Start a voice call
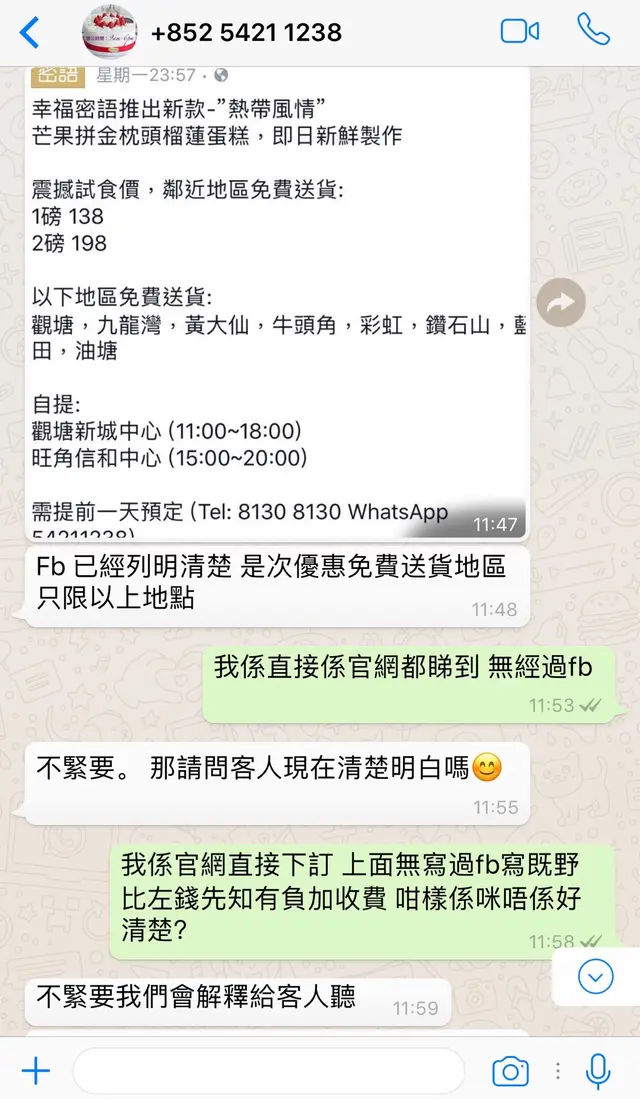The height and width of the screenshot is (1099, 640). pos(593,30)
